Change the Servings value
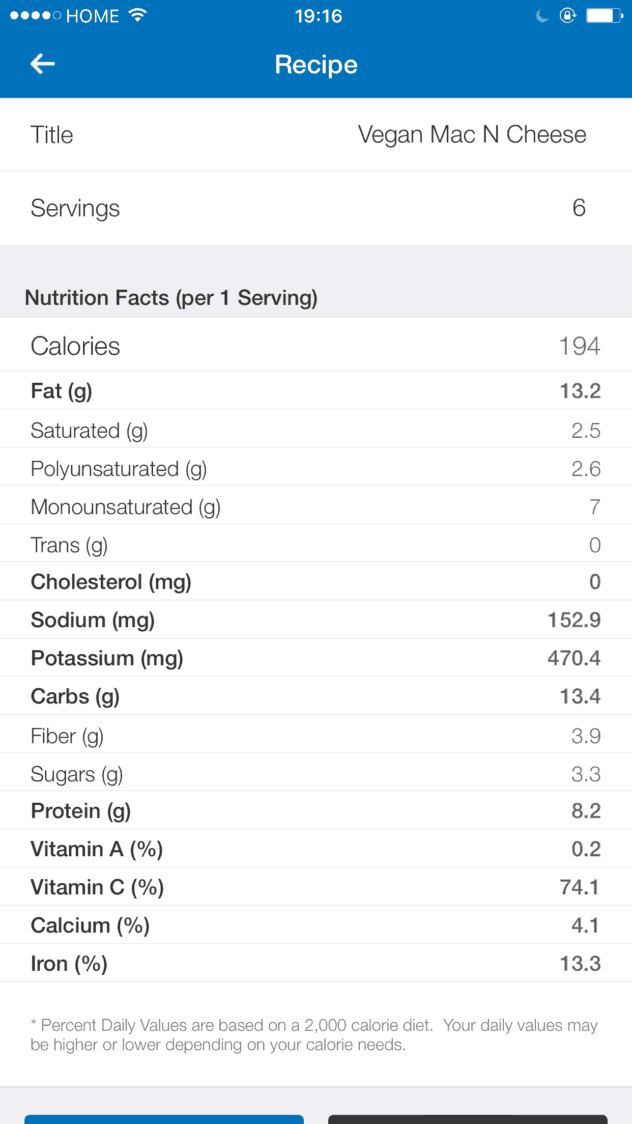Image resolution: width=632 pixels, height=1124 pixels. [316, 209]
